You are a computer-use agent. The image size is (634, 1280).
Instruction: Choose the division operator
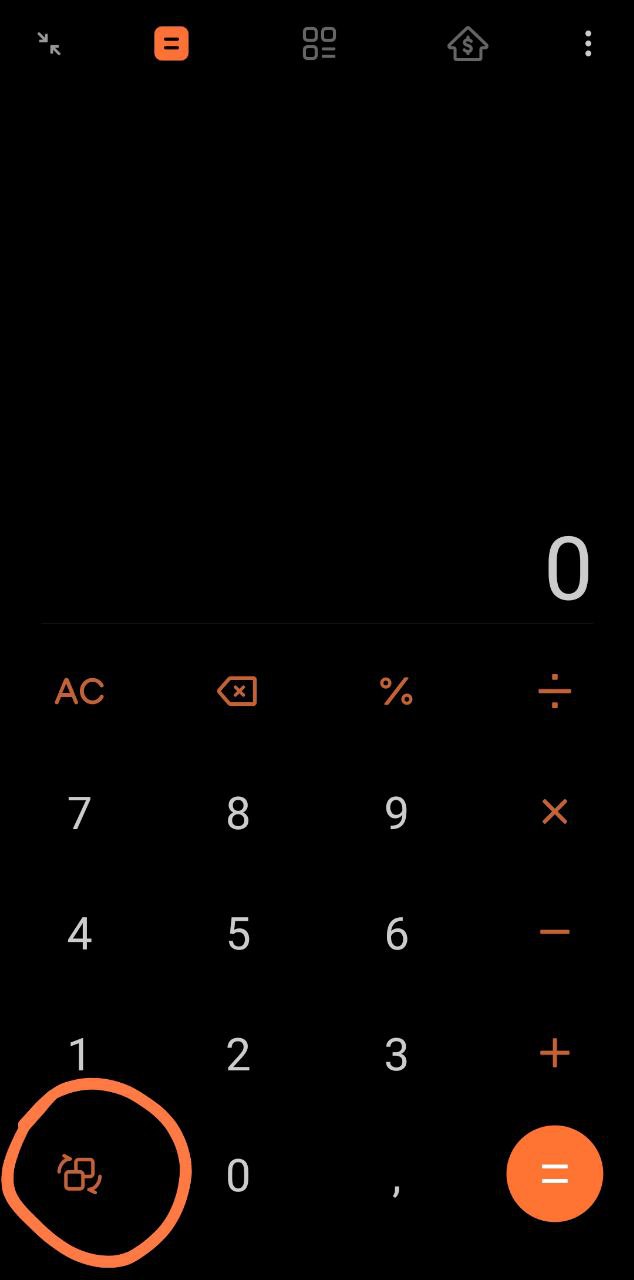click(x=554, y=691)
